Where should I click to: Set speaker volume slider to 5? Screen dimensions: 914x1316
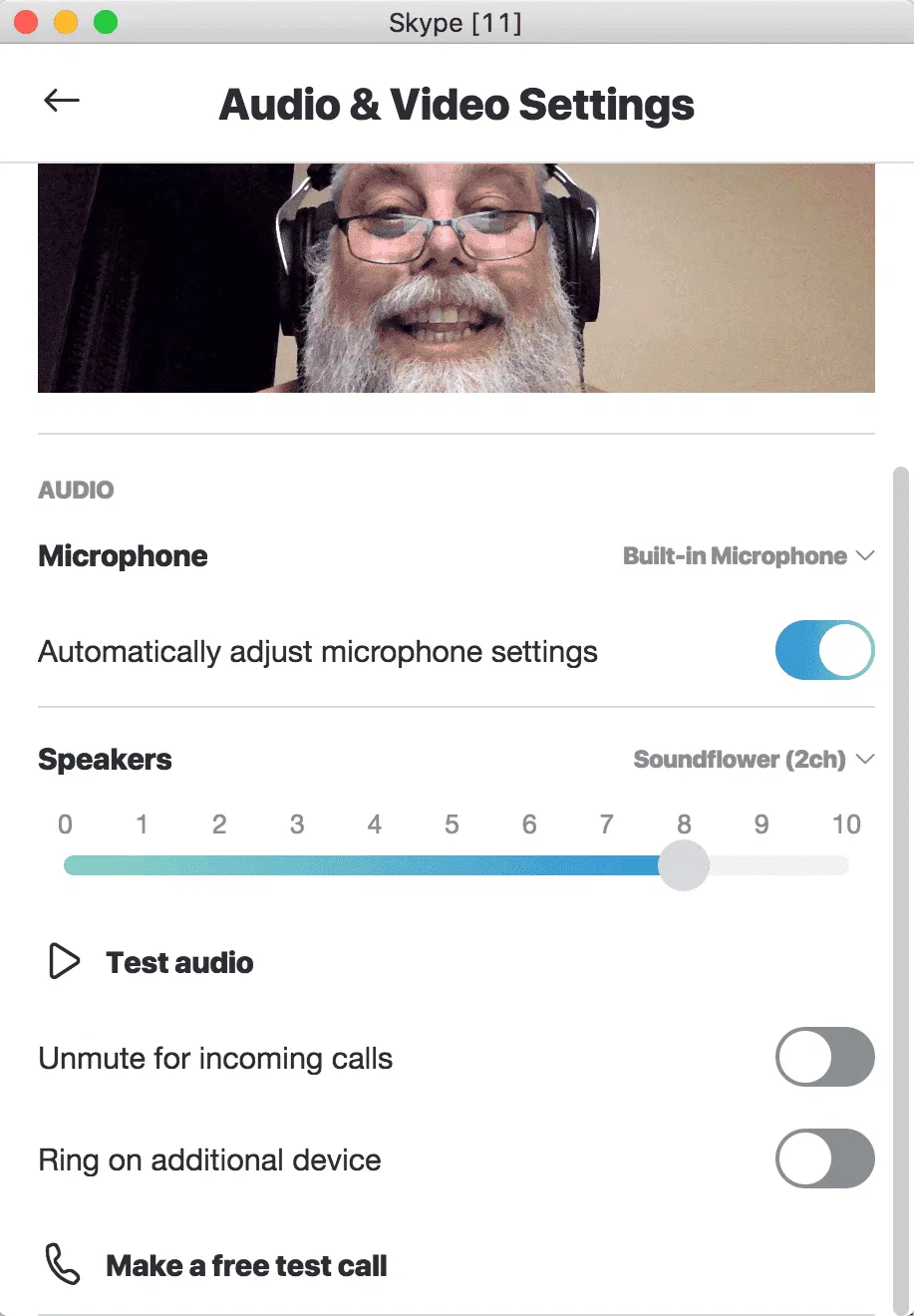[453, 865]
